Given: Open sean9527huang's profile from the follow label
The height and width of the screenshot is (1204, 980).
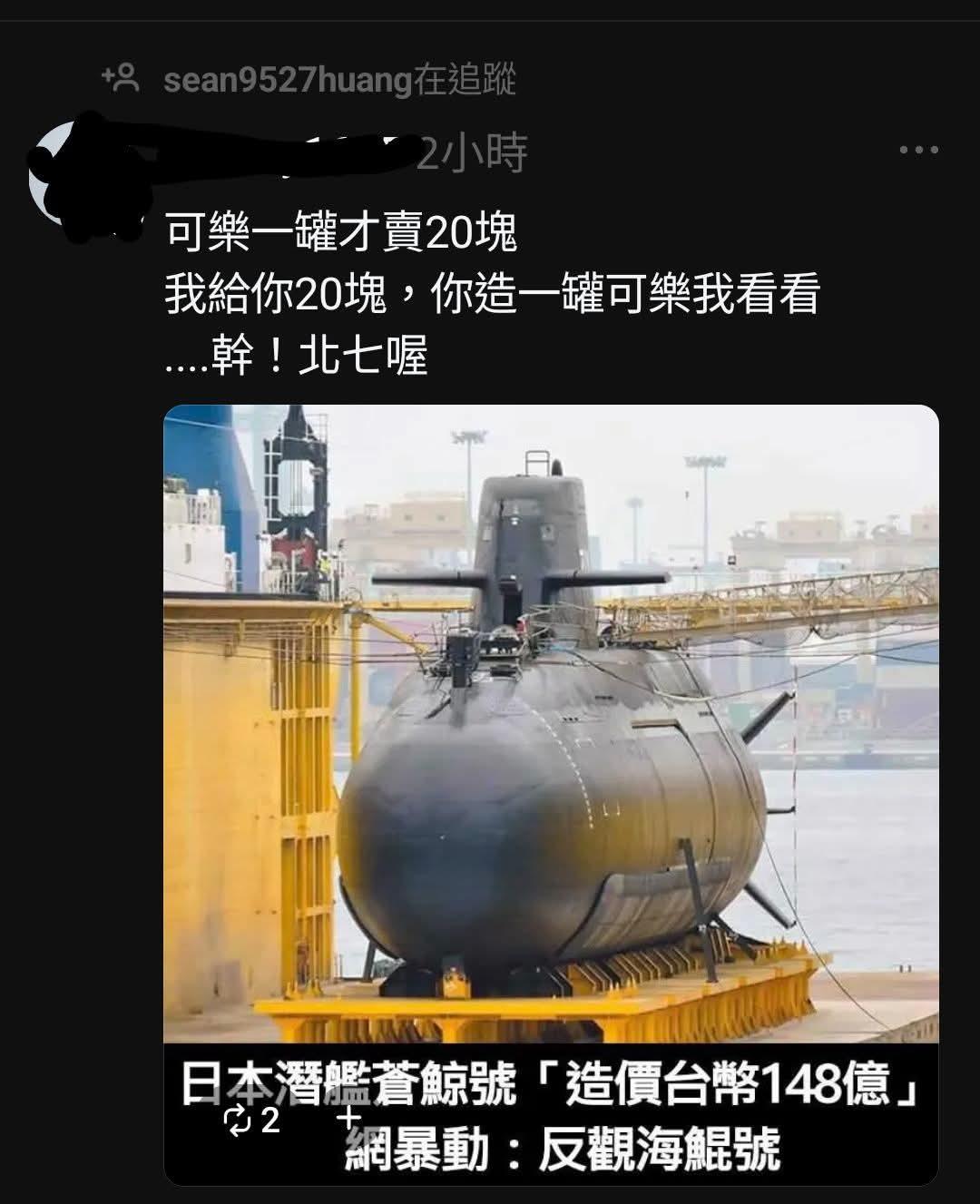Looking at the screenshot, I should [x=288, y=81].
